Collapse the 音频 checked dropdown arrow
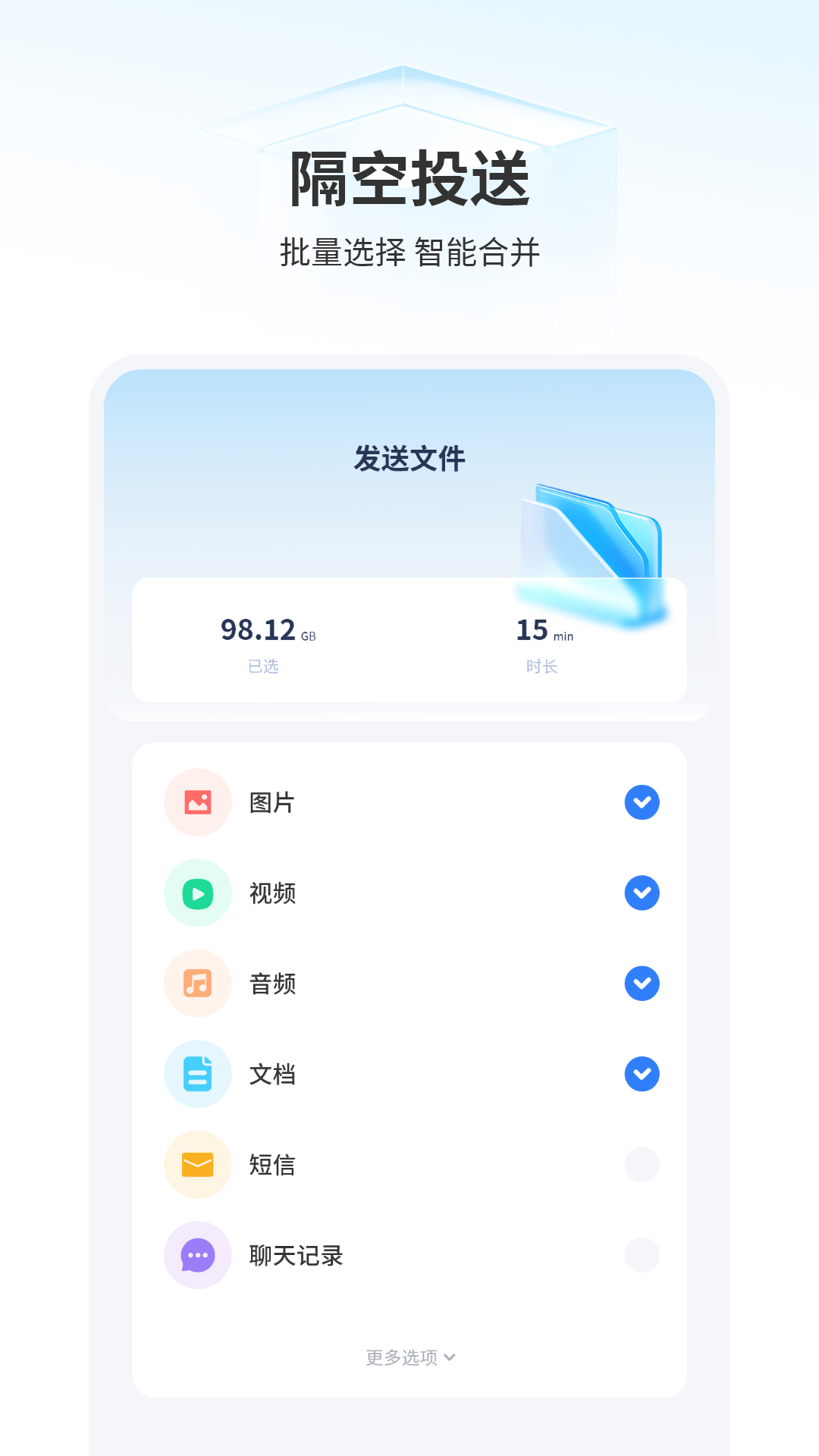 pos(642,984)
